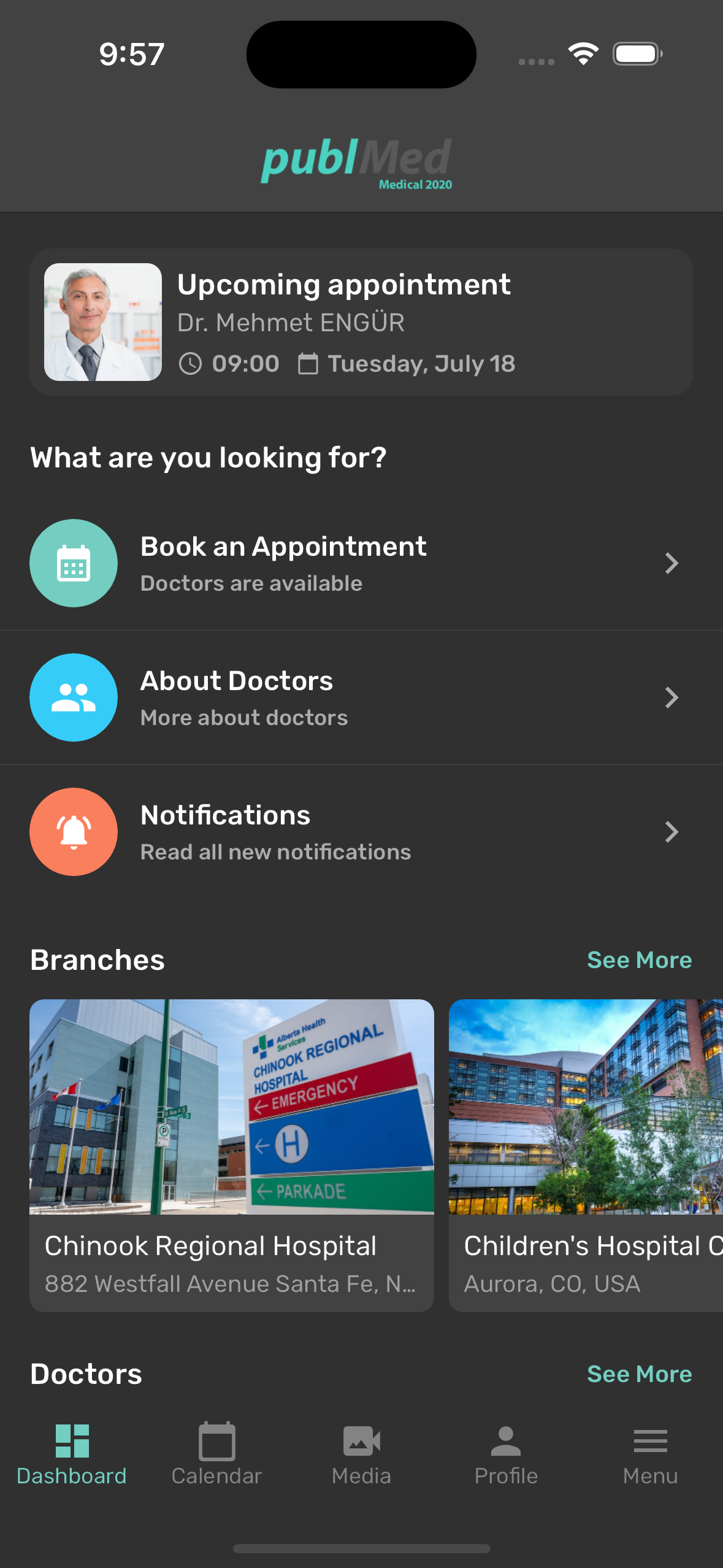Expand the Book an Appointment chevron
Screen dimensions: 723x1568
671,563
